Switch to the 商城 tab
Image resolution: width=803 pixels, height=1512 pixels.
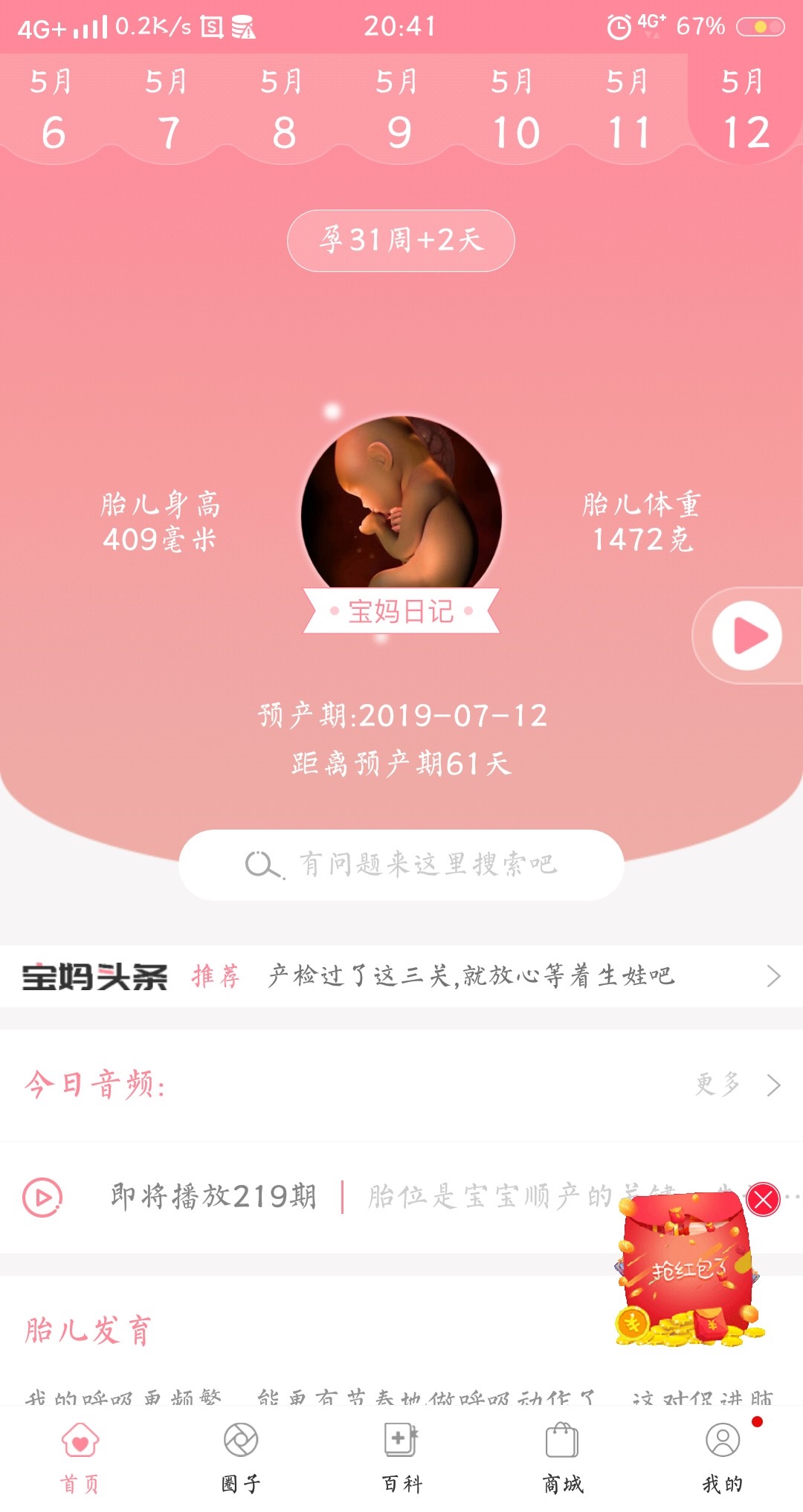coord(562,1456)
